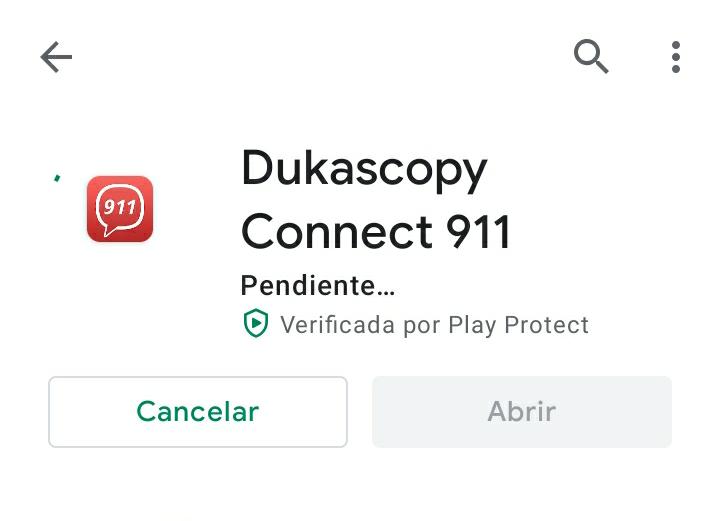Tap Cancelar to stop the download
The image size is (720, 521).
tap(198, 411)
